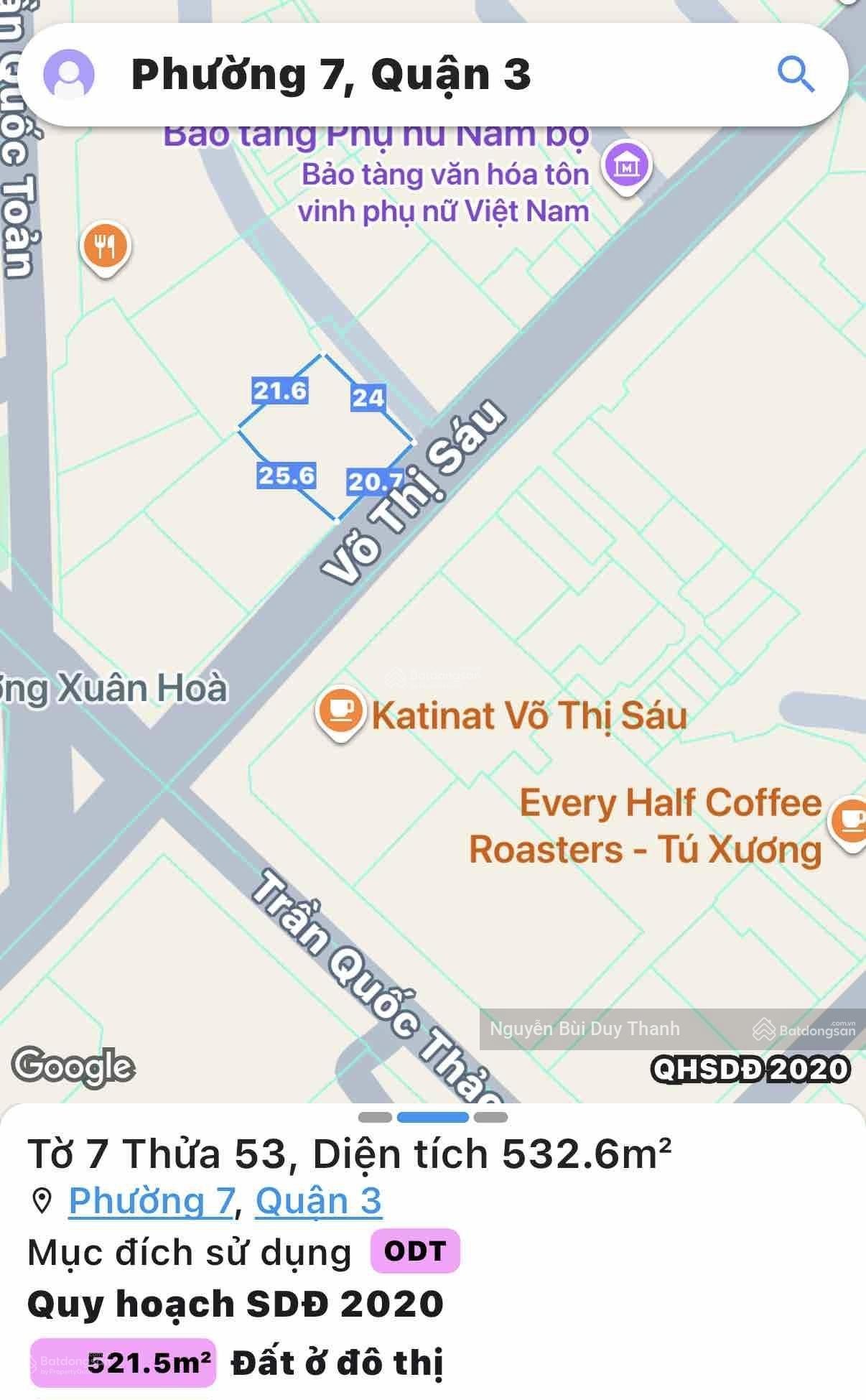Select the active blue carousel dot
Image resolution: width=866 pixels, height=1400 pixels.
433,1118
